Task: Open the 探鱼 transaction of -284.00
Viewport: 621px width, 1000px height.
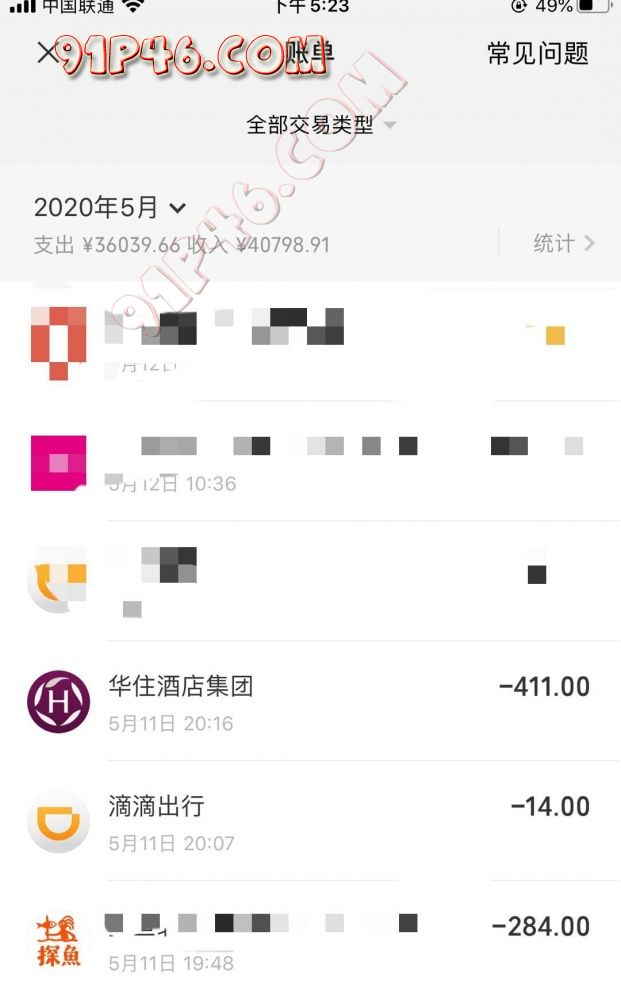Action: click(x=310, y=941)
